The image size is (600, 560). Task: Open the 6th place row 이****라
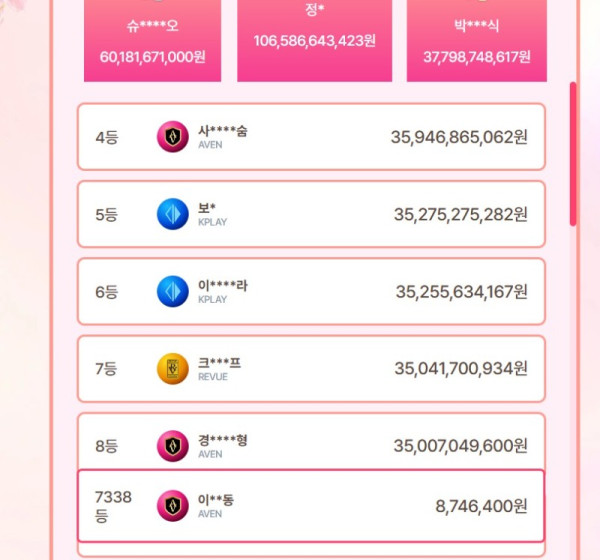[x=311, y=291]
